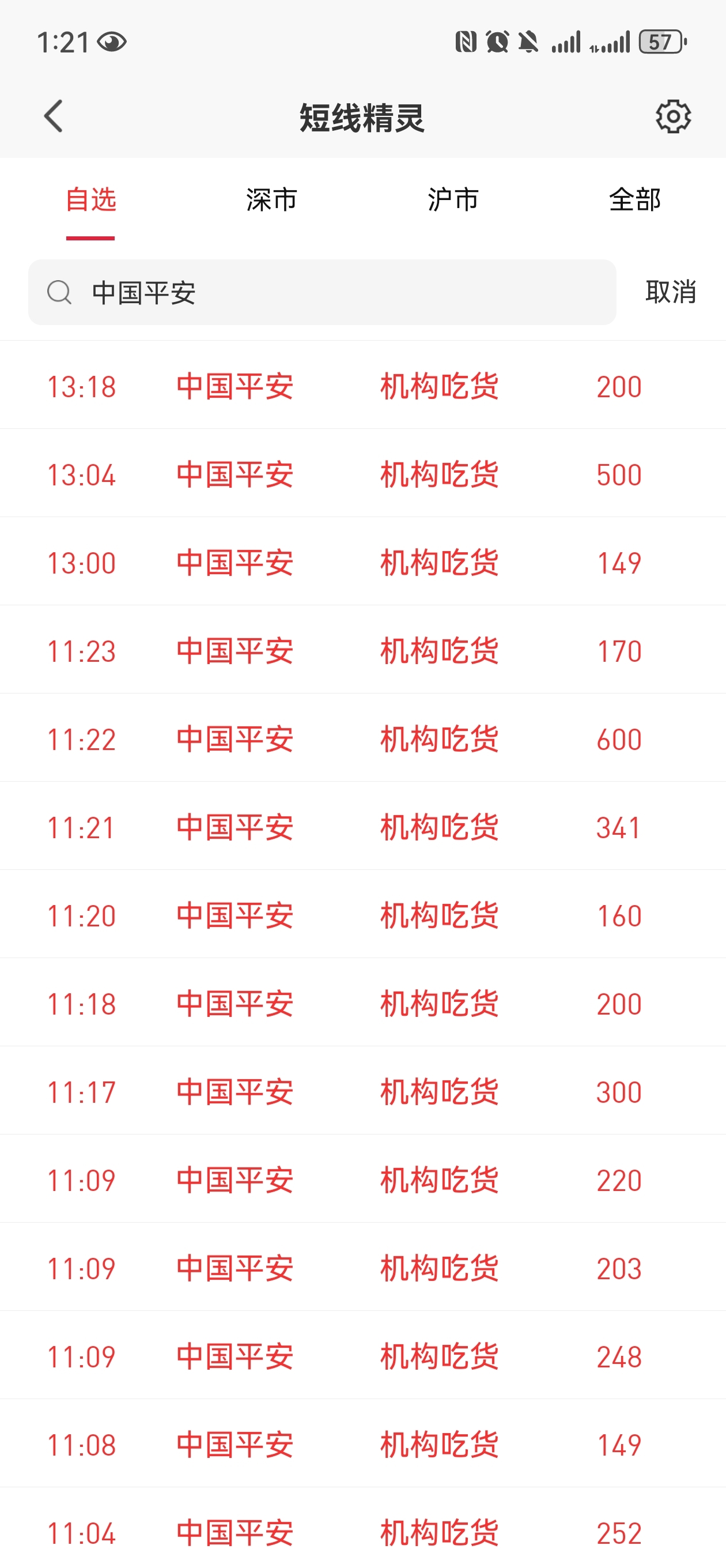This screenshot has height=1568, width=726.
Task: Tap the 中国平安 search input field
Action: [304, 293]
